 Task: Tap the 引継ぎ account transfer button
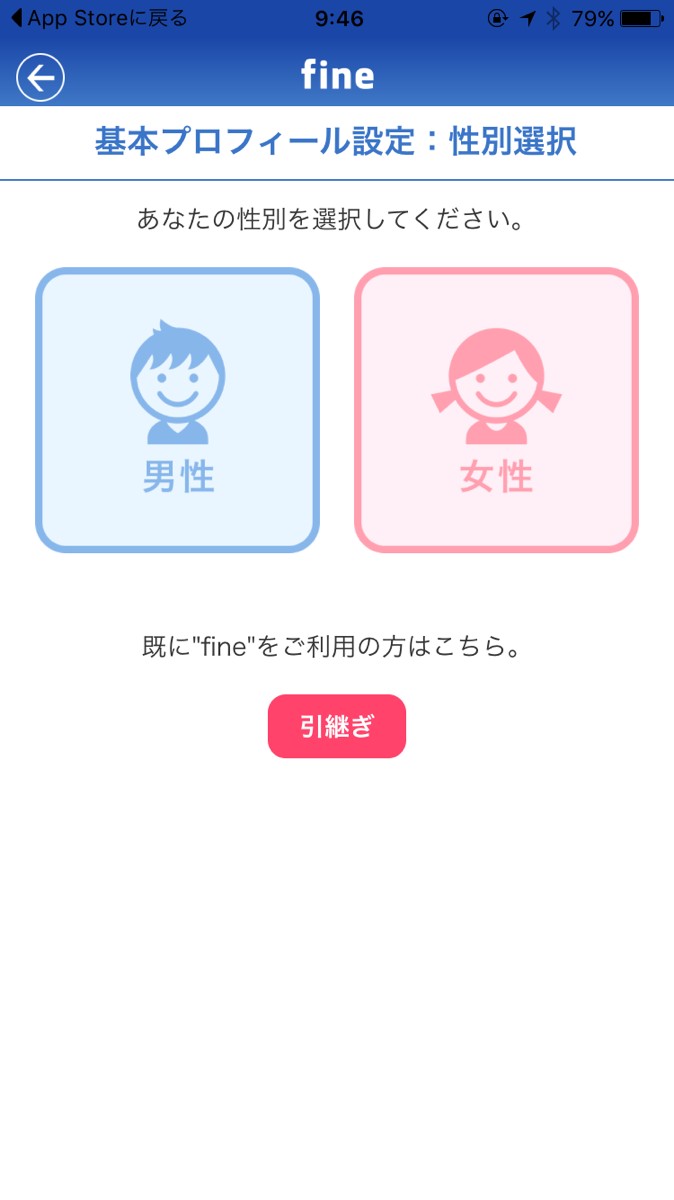pyautogui.click(x=337, y=726)
